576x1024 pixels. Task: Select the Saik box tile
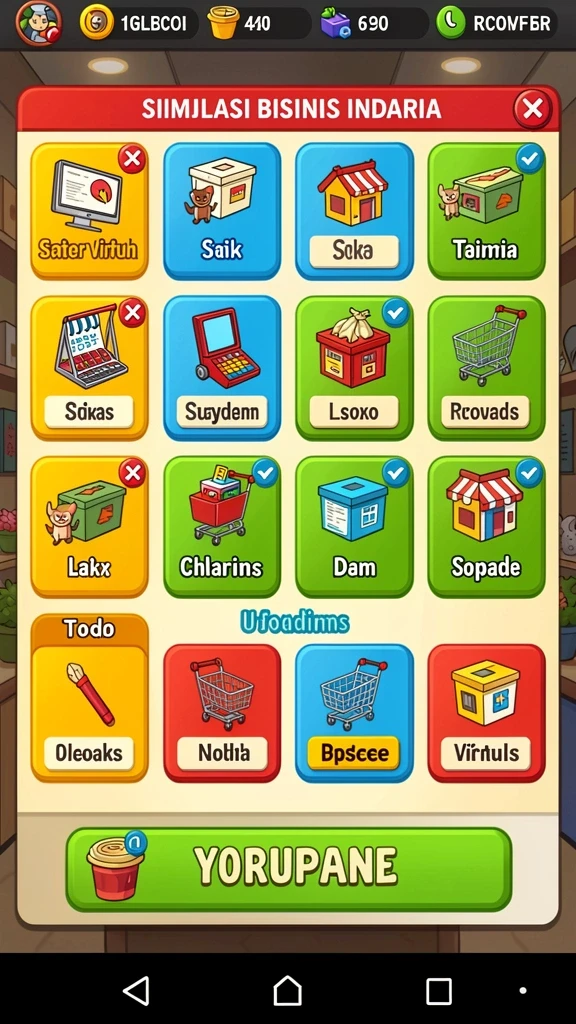coord(222,211)
